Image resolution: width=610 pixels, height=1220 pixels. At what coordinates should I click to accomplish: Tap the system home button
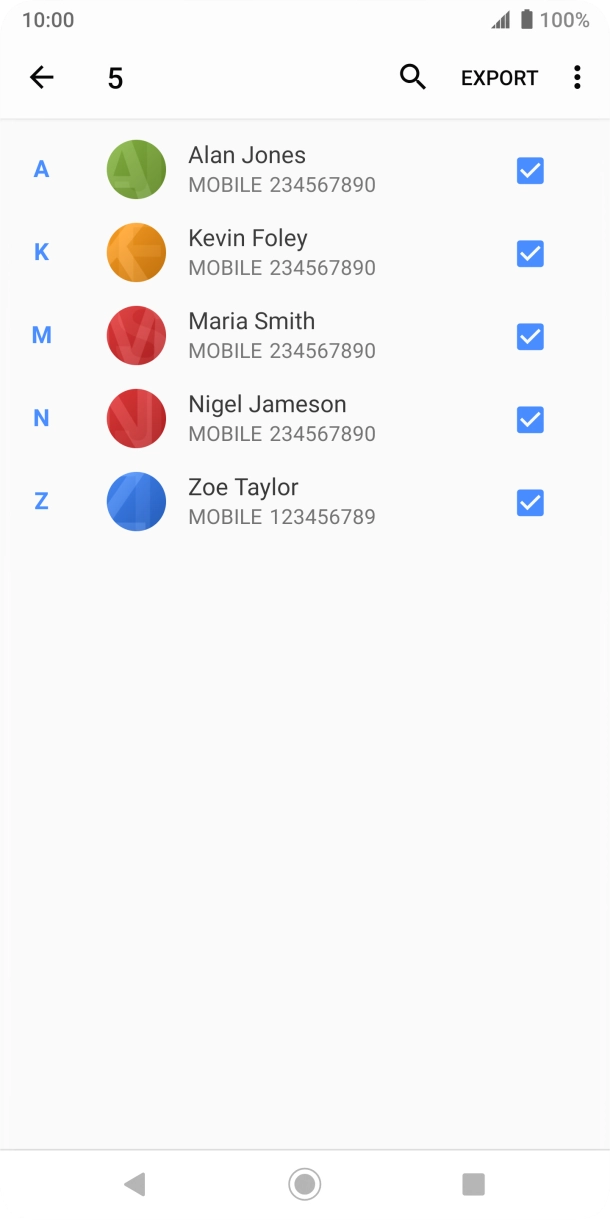(x=304, y=1184)
